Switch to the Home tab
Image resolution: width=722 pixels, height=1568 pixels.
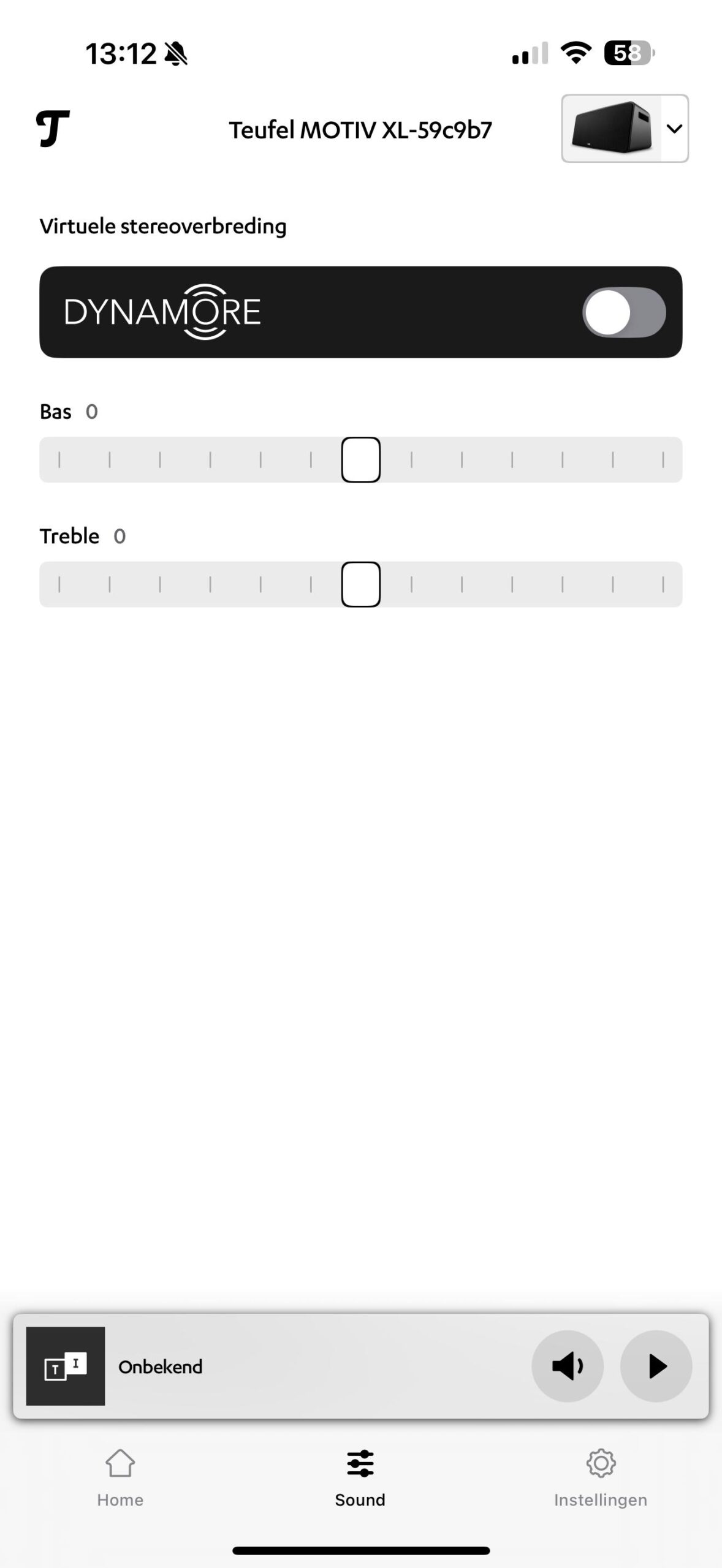click(120, 1477)
